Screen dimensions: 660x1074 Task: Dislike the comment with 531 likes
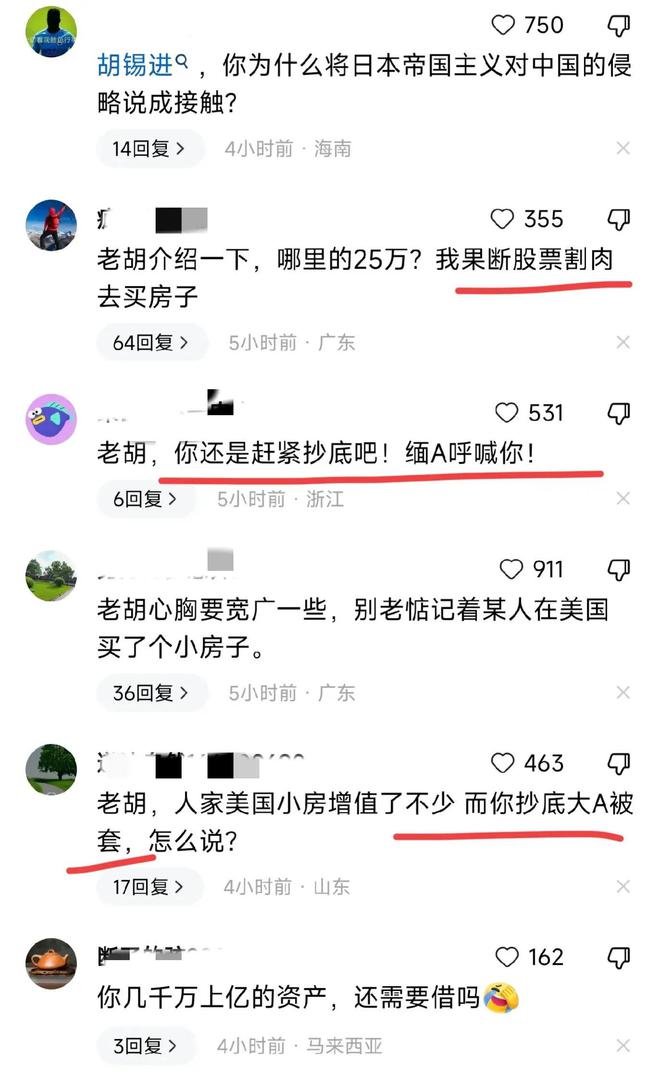(x=619, y=413)
